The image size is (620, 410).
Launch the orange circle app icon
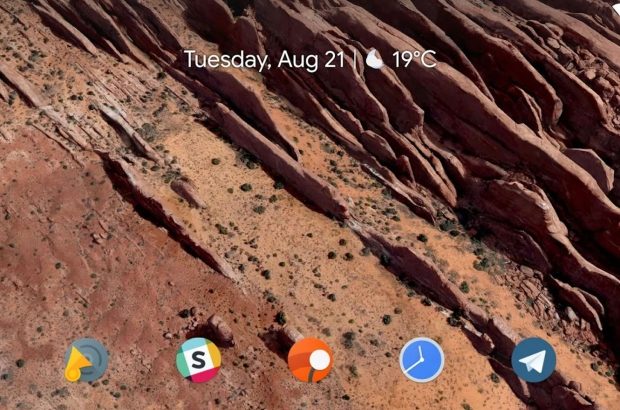click(310, 360)
